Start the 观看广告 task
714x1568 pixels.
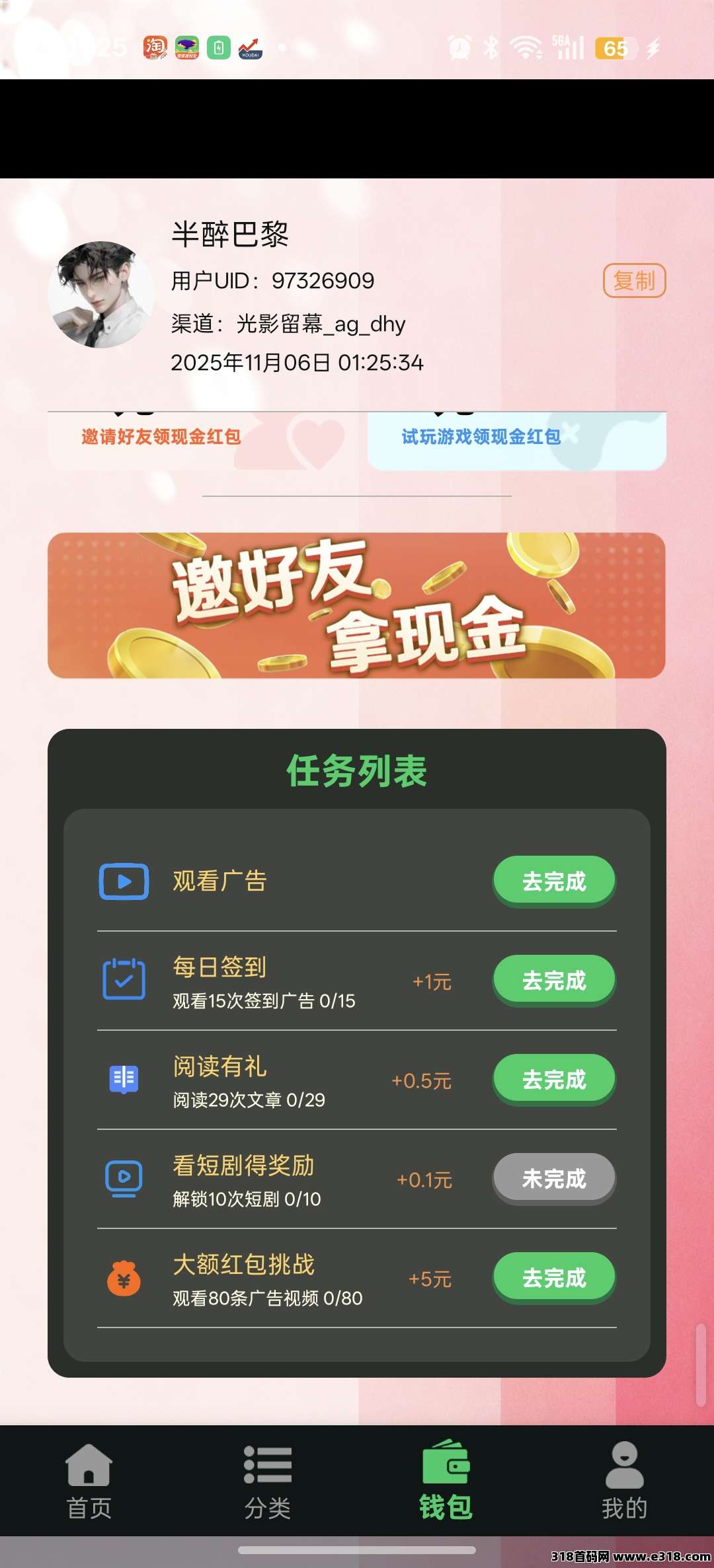(554, 881)
